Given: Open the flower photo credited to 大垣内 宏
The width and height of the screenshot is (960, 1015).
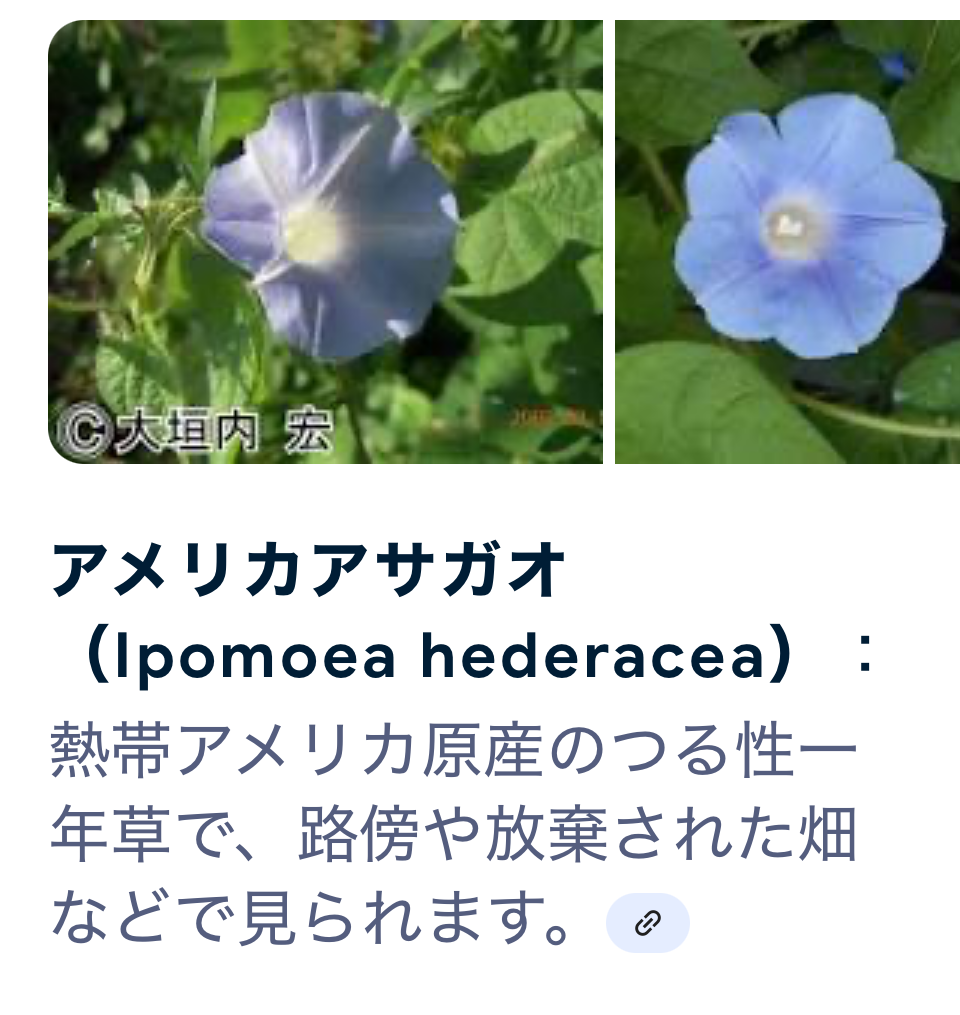Looking at the screenshot, I should 325,242.
